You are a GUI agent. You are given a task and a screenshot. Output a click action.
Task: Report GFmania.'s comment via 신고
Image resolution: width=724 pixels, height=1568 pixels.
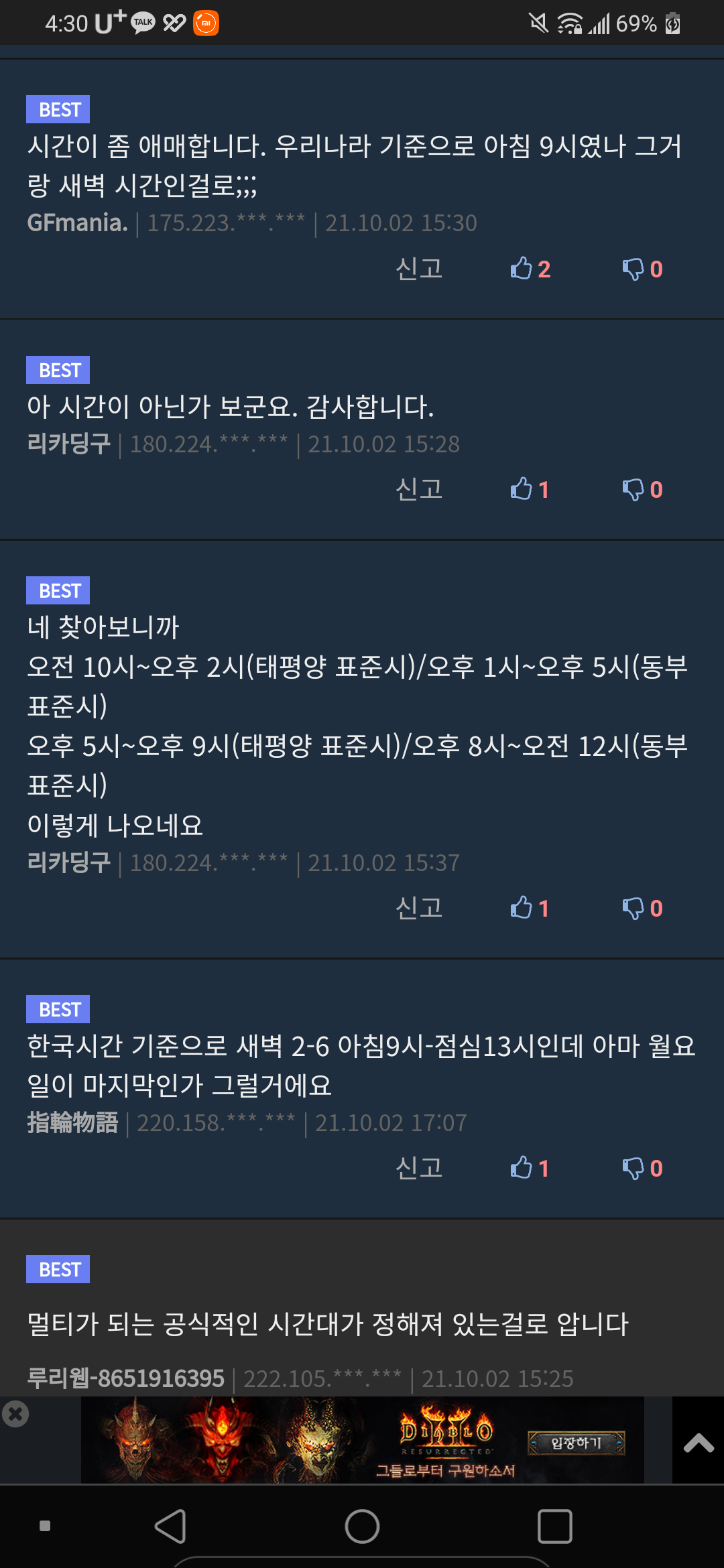419,269
